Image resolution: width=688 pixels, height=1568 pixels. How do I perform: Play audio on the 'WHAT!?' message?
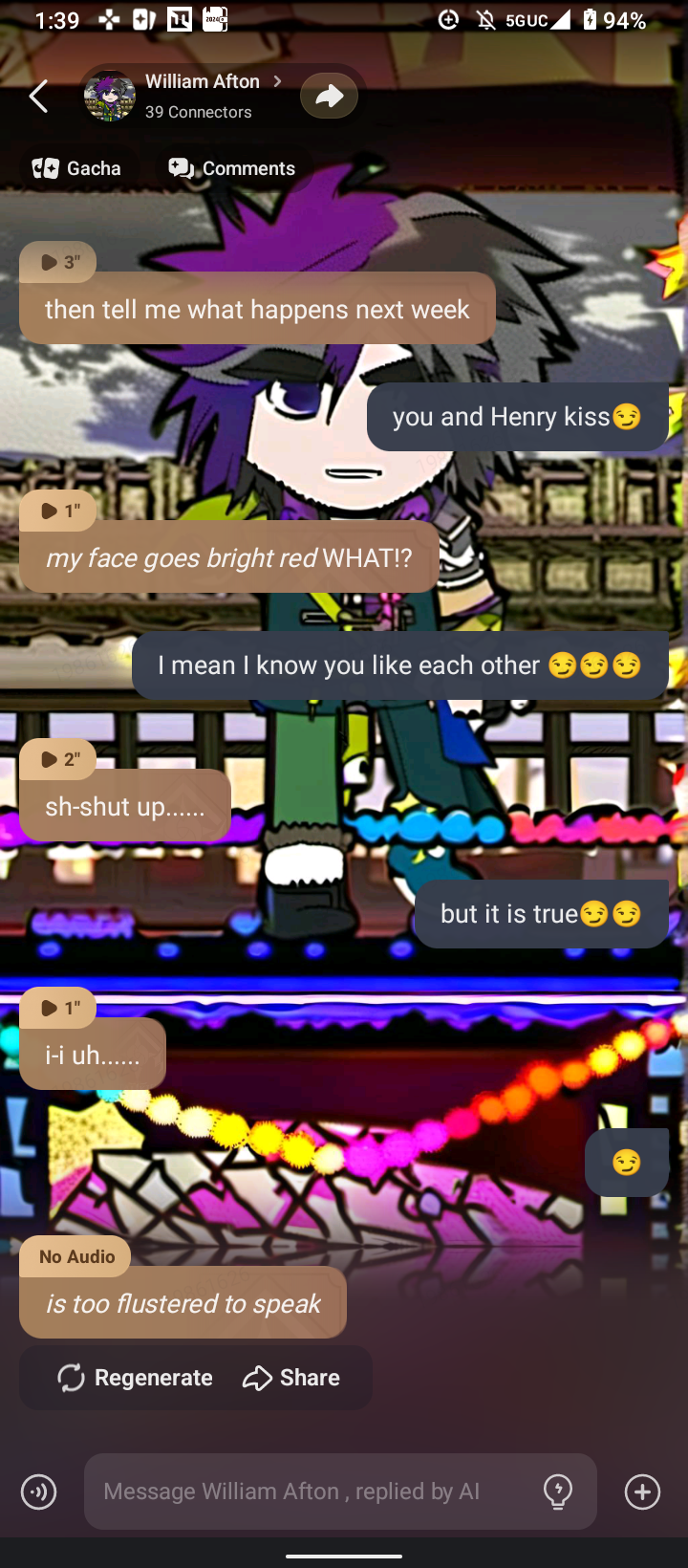point(58,511)
